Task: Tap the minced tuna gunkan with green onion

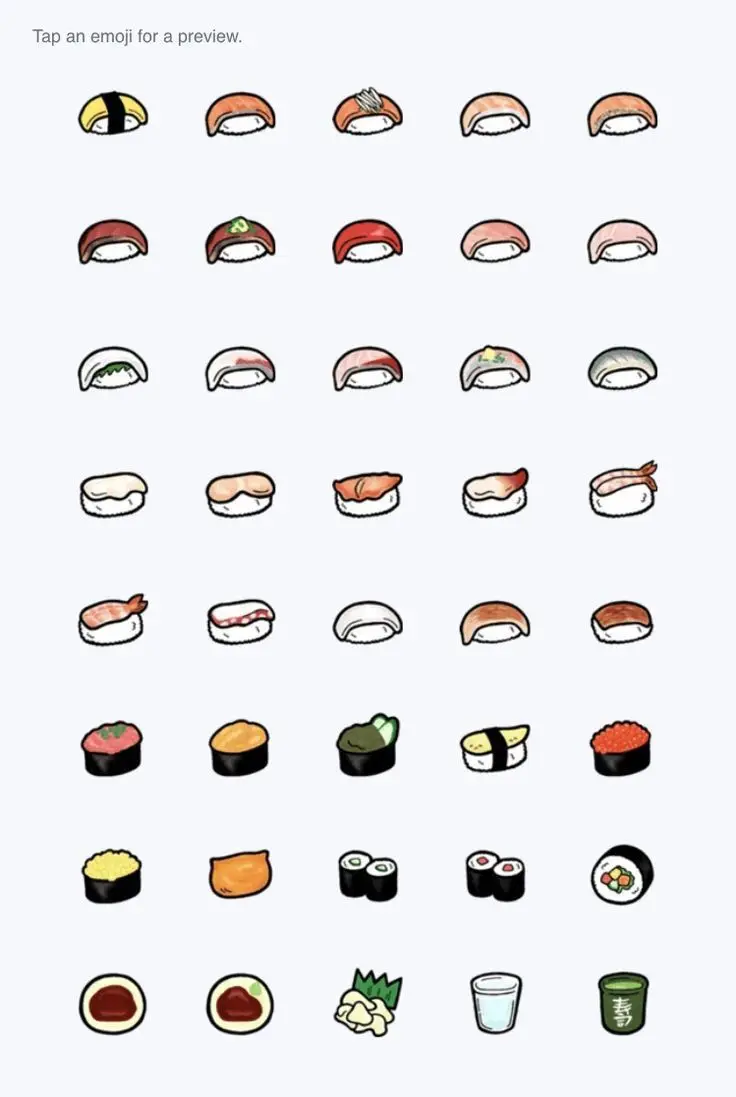Action: click(112, 749)
